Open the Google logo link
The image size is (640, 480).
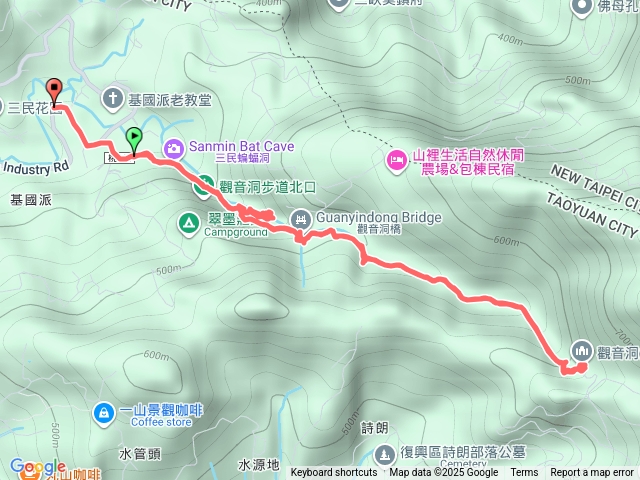pyautogui.click(x=37, y=466)
